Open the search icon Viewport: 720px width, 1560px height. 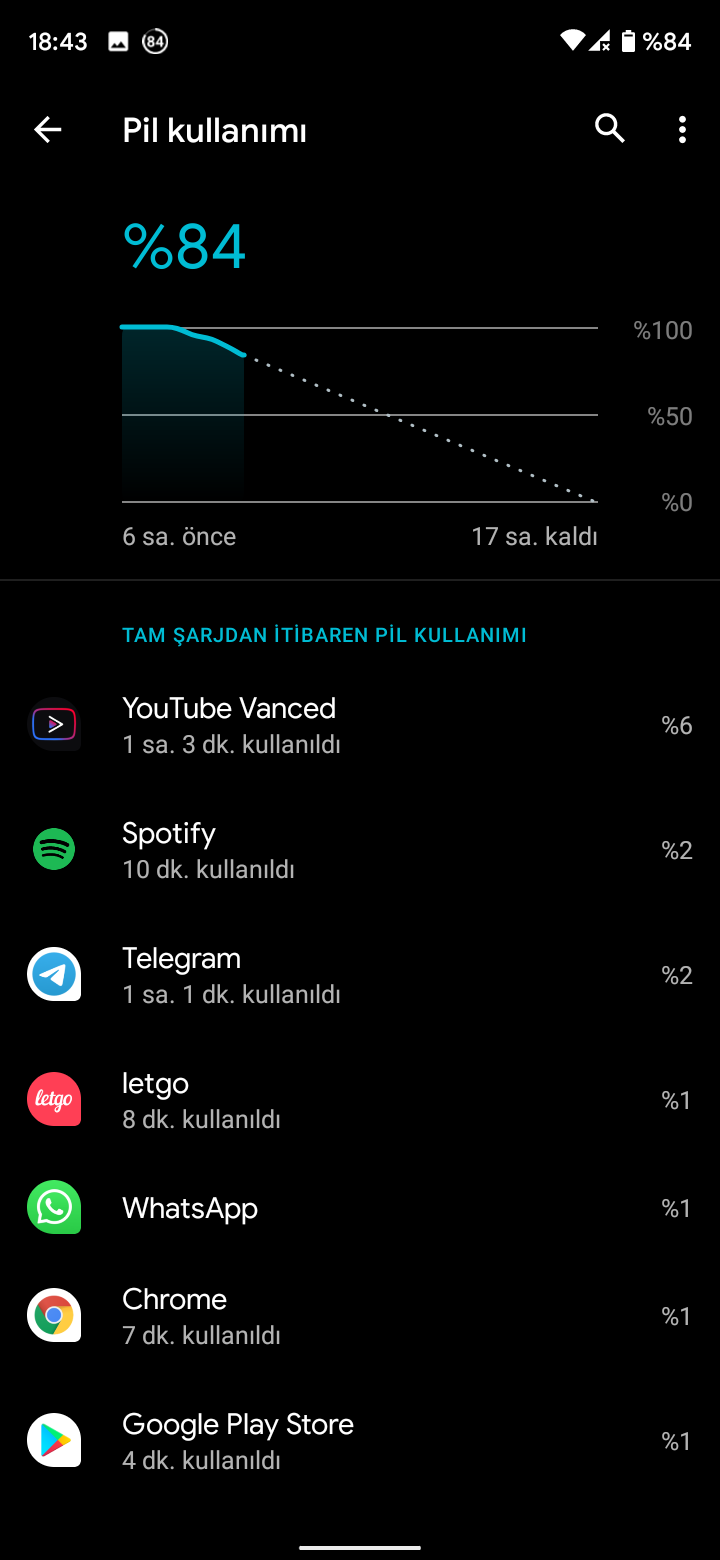pyautogui.click(x=610, y=129)
